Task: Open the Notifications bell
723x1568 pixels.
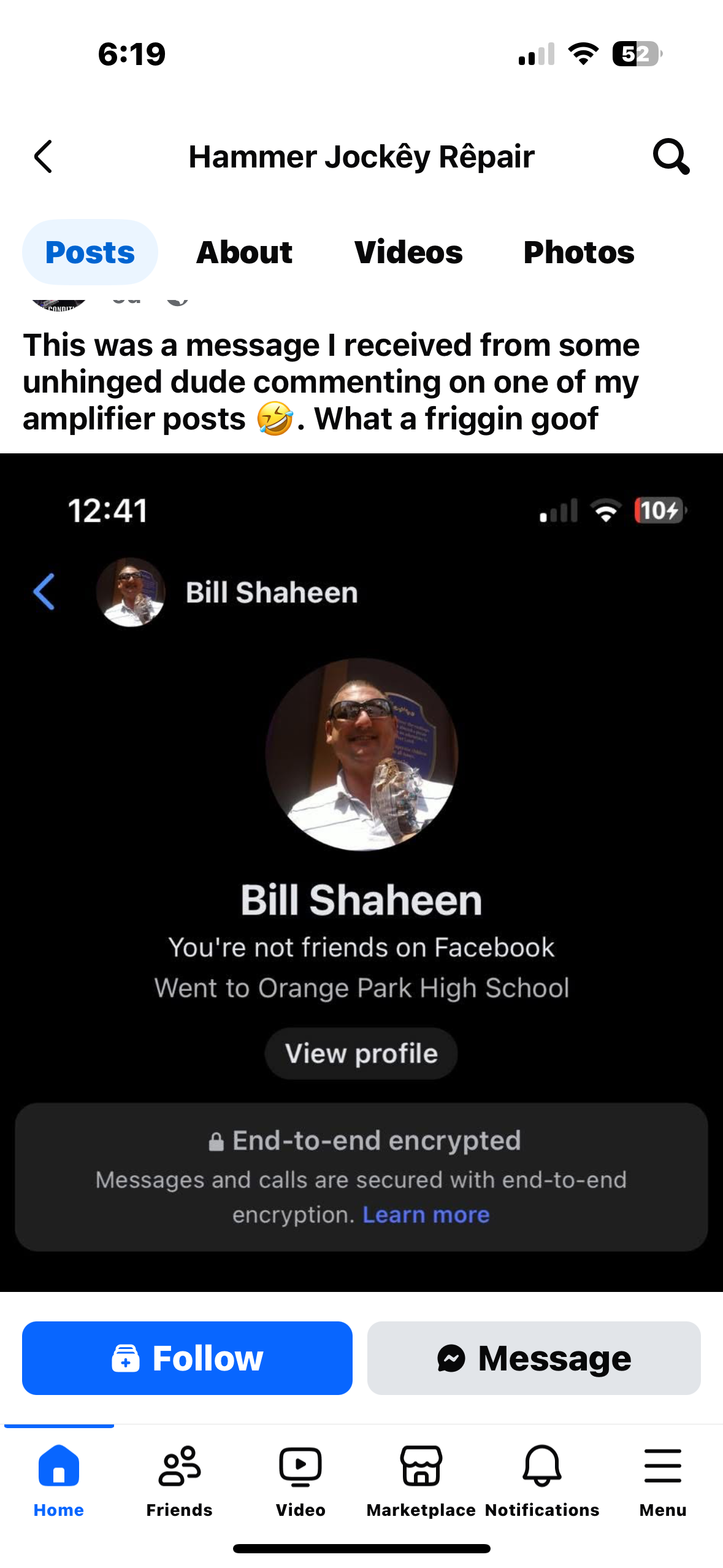Action: click(x=542, y=1478)
